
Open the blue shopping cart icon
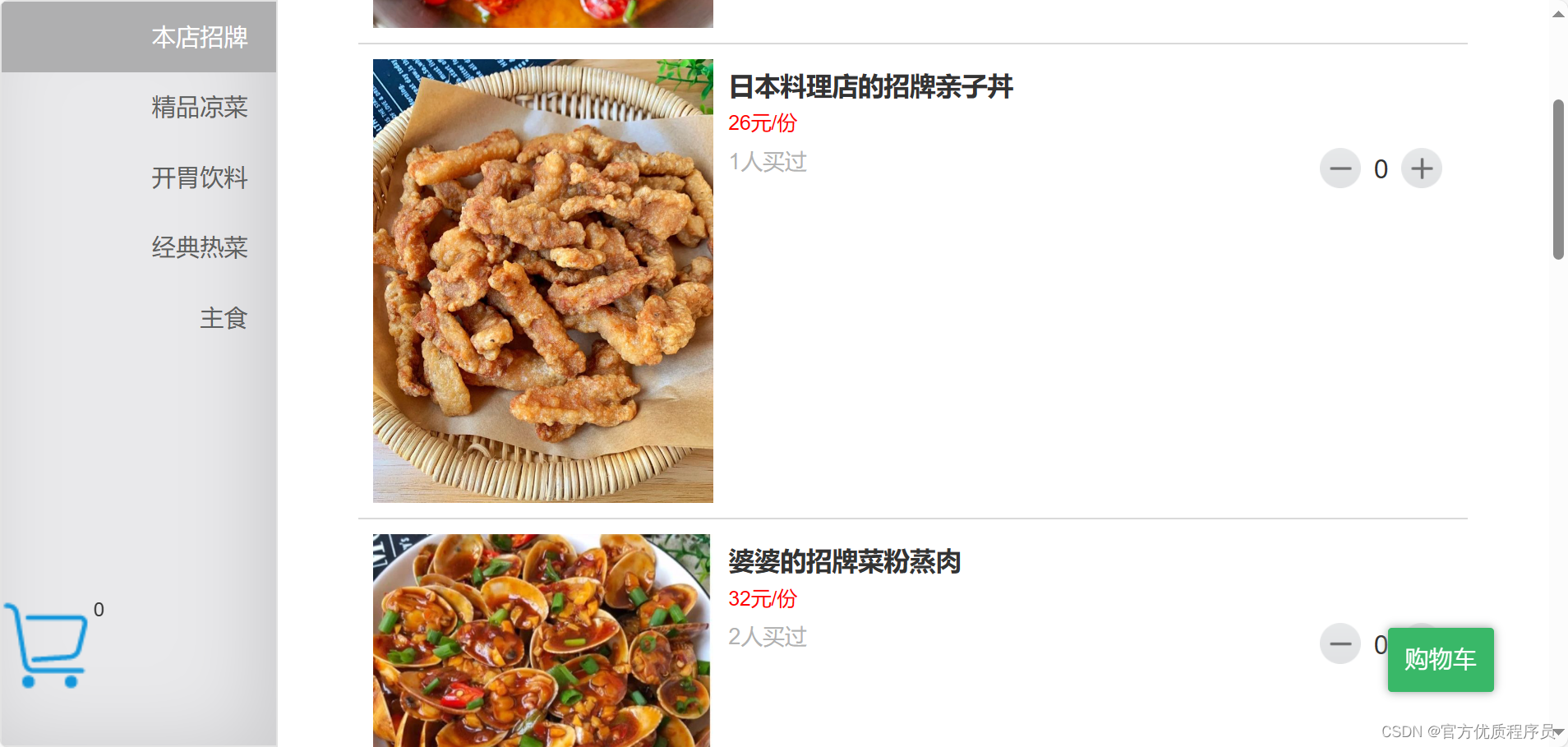tap(48, 646)
